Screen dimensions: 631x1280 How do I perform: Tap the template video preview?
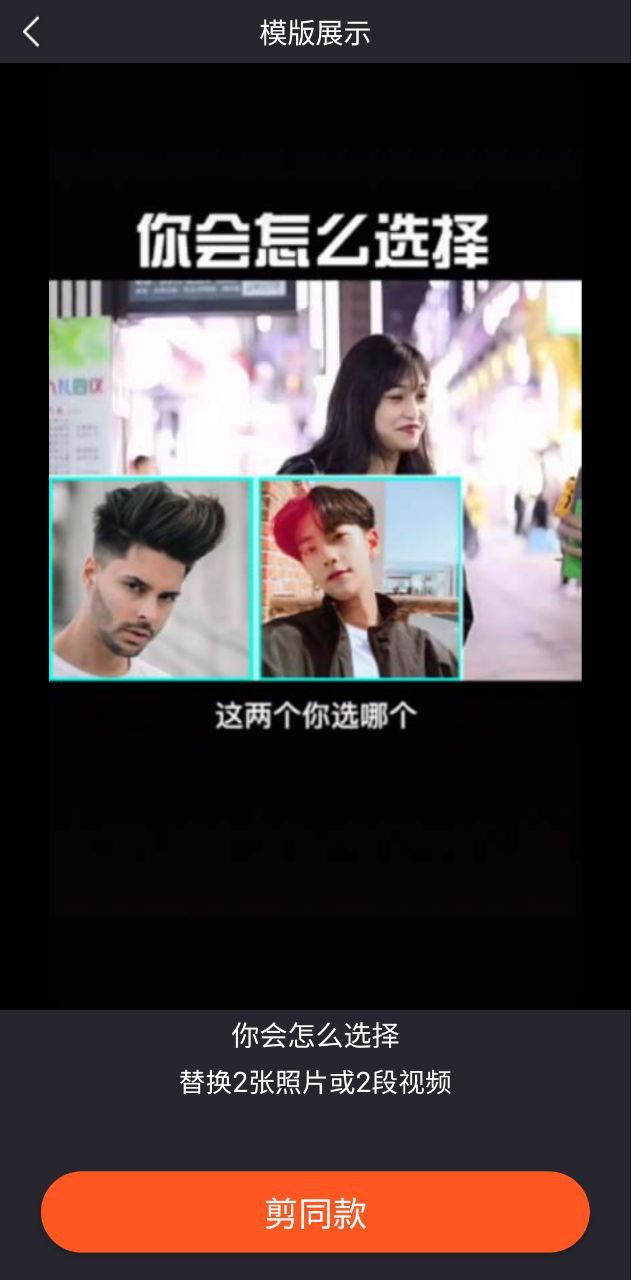[315, 535]
